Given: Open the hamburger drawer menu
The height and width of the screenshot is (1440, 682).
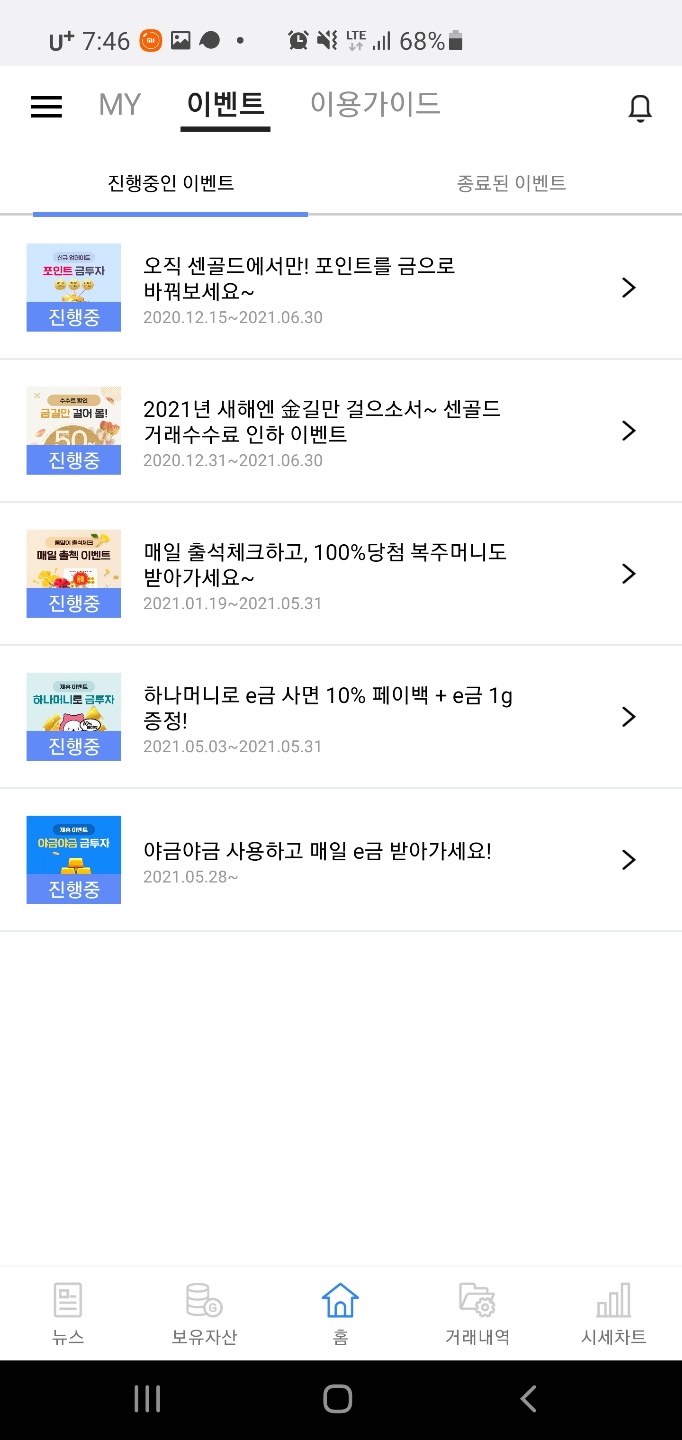Looking at the screenshot, I should tap(46, 107).
